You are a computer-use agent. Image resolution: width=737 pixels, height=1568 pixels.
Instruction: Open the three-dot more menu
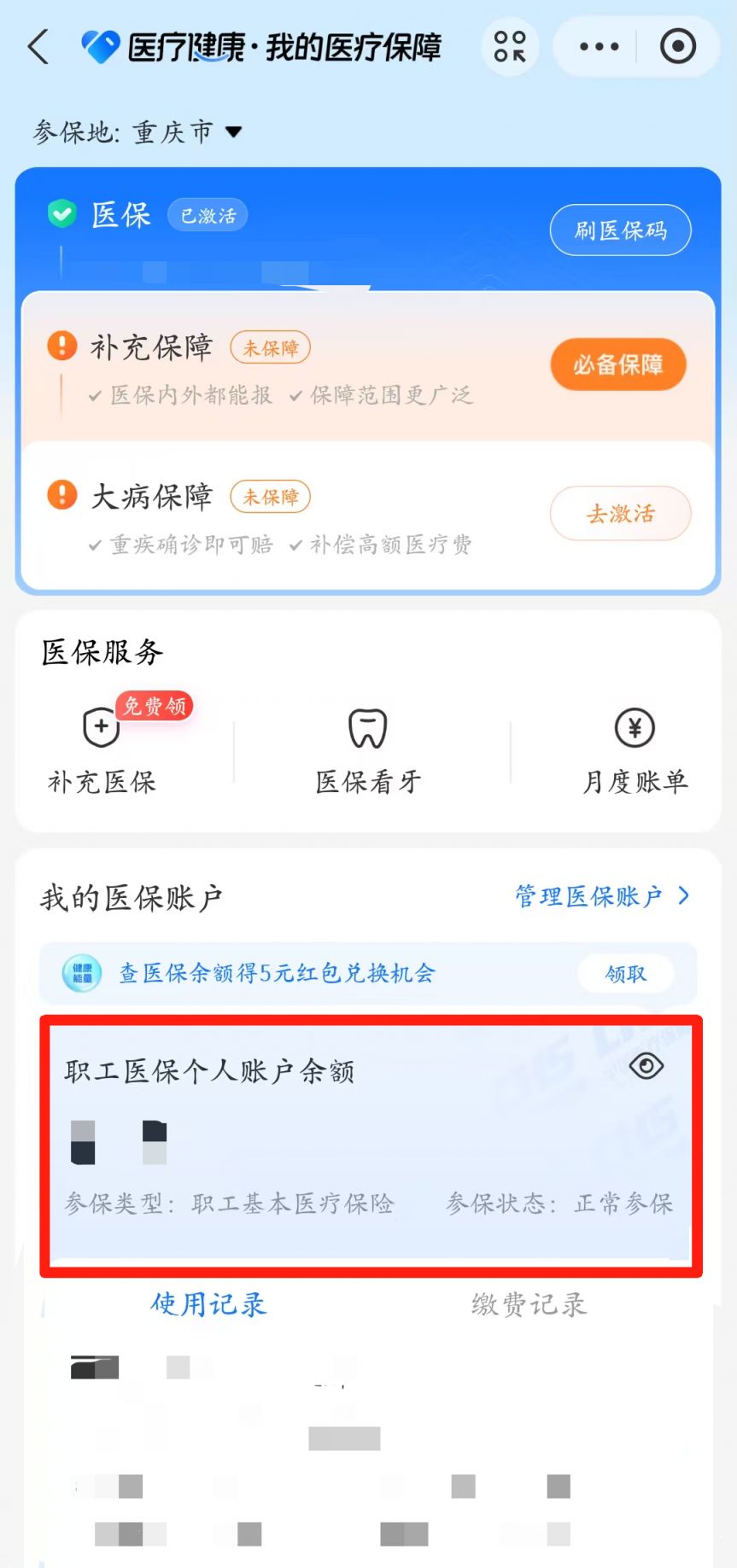coord(599,47)
